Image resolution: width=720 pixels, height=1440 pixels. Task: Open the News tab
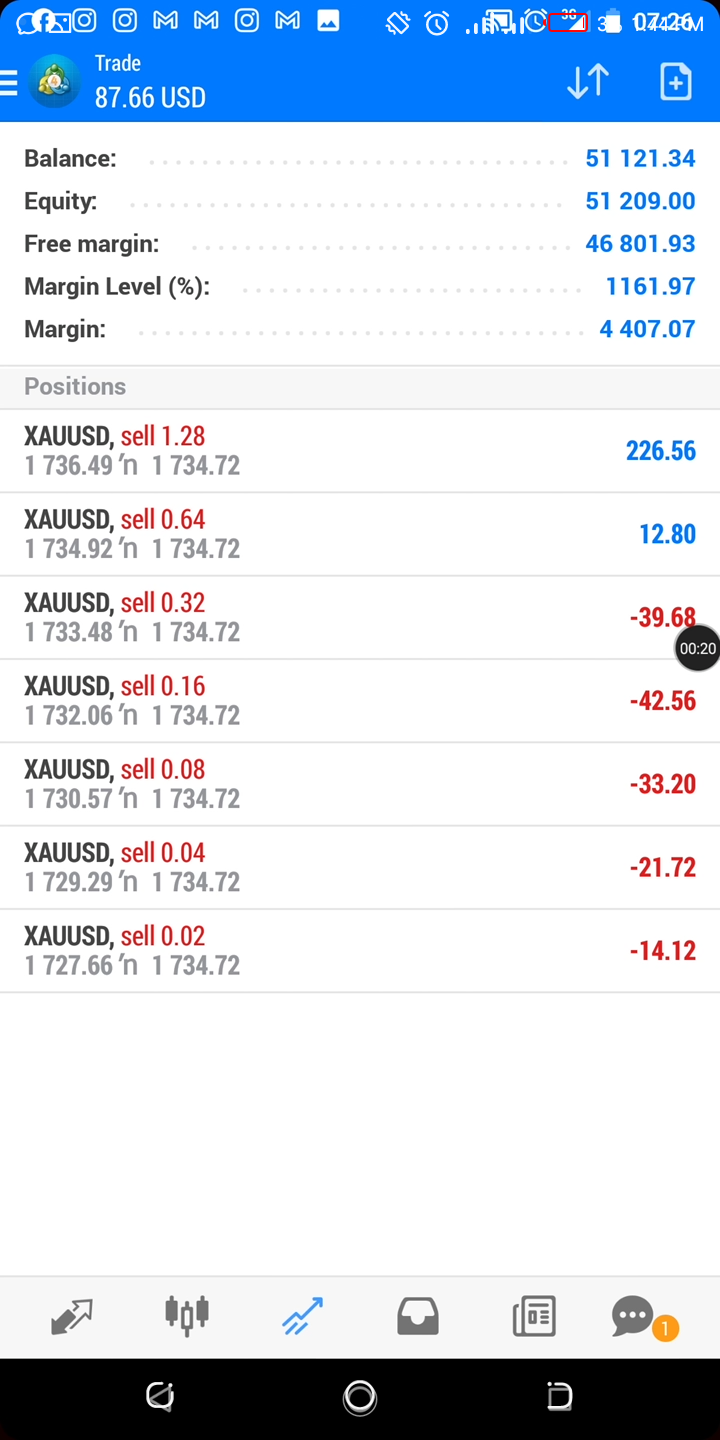(x=534, y=1316)
